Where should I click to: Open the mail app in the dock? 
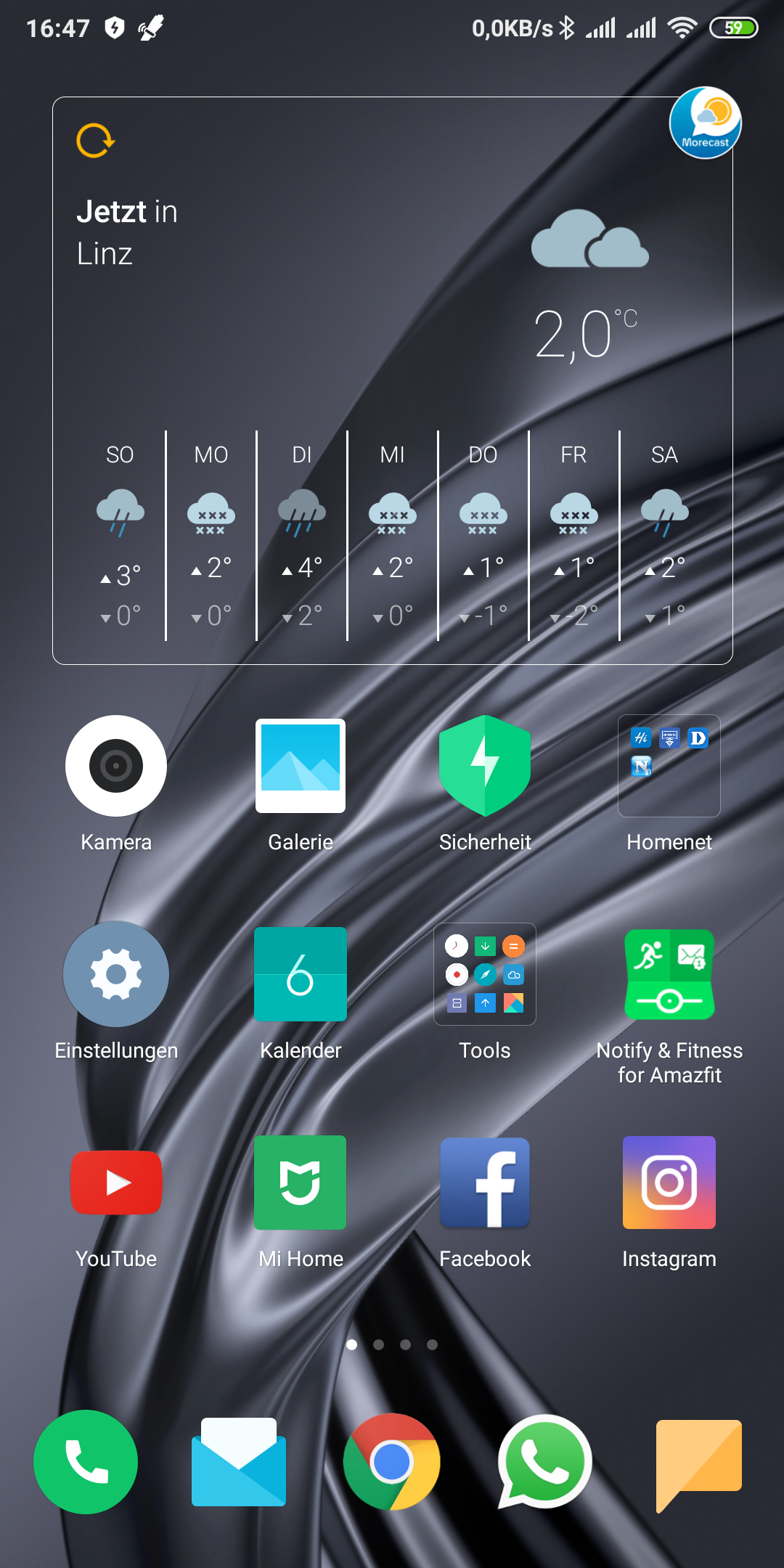coord(239,1462)
